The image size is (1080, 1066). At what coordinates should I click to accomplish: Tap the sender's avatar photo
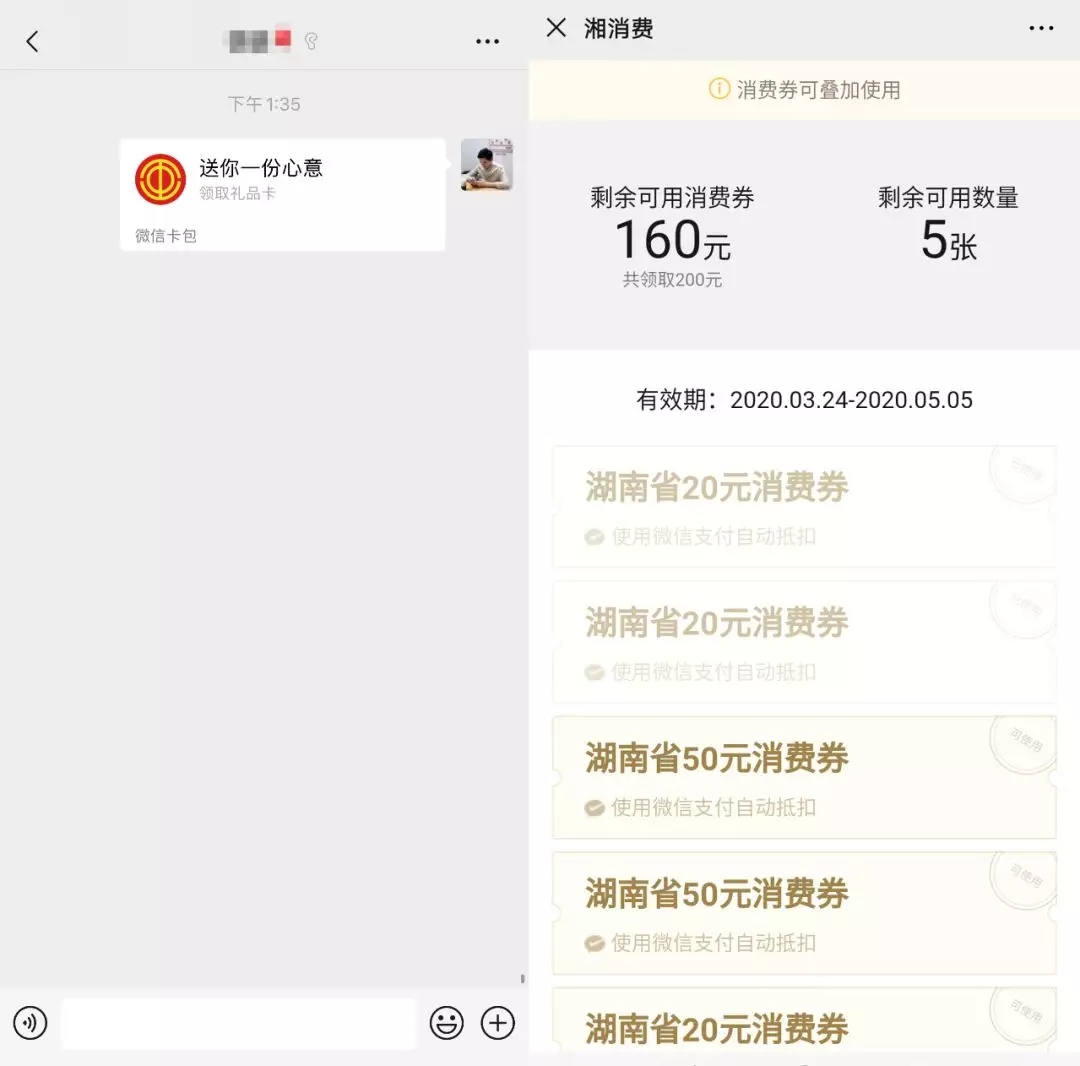(x=487, y=165)
